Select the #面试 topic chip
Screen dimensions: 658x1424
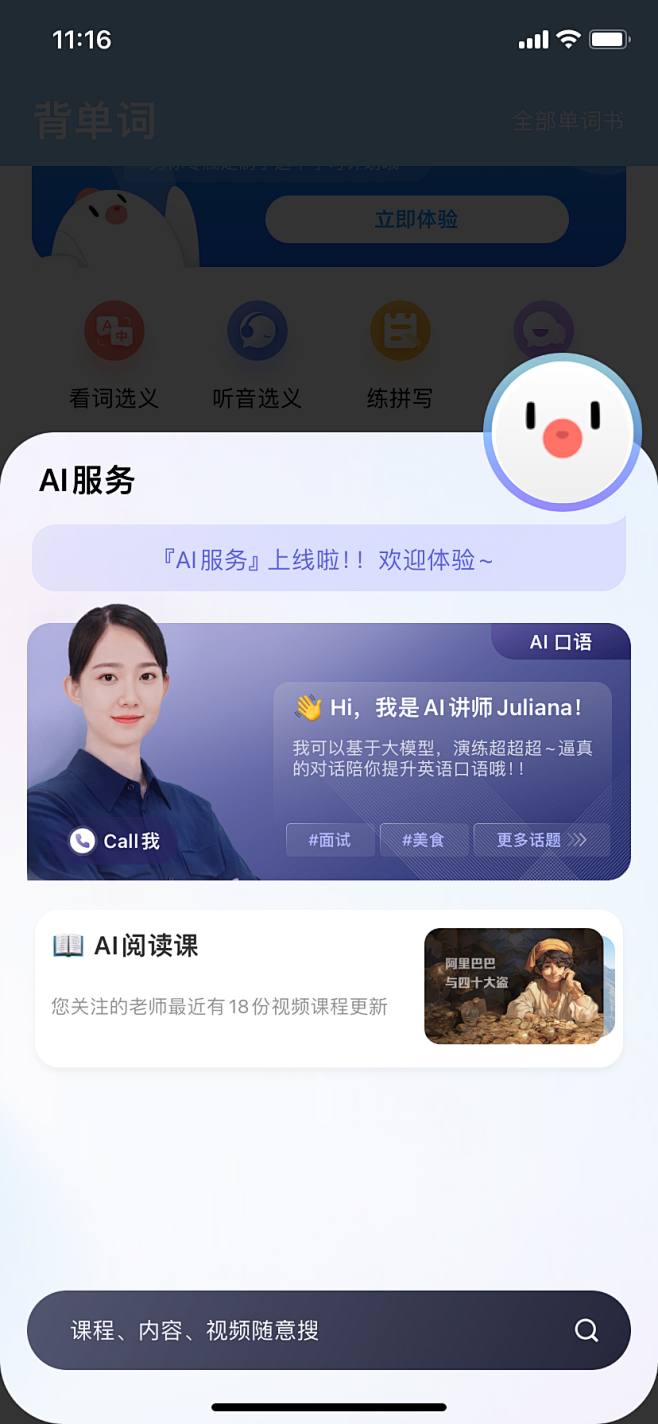(x=330, y=840)
